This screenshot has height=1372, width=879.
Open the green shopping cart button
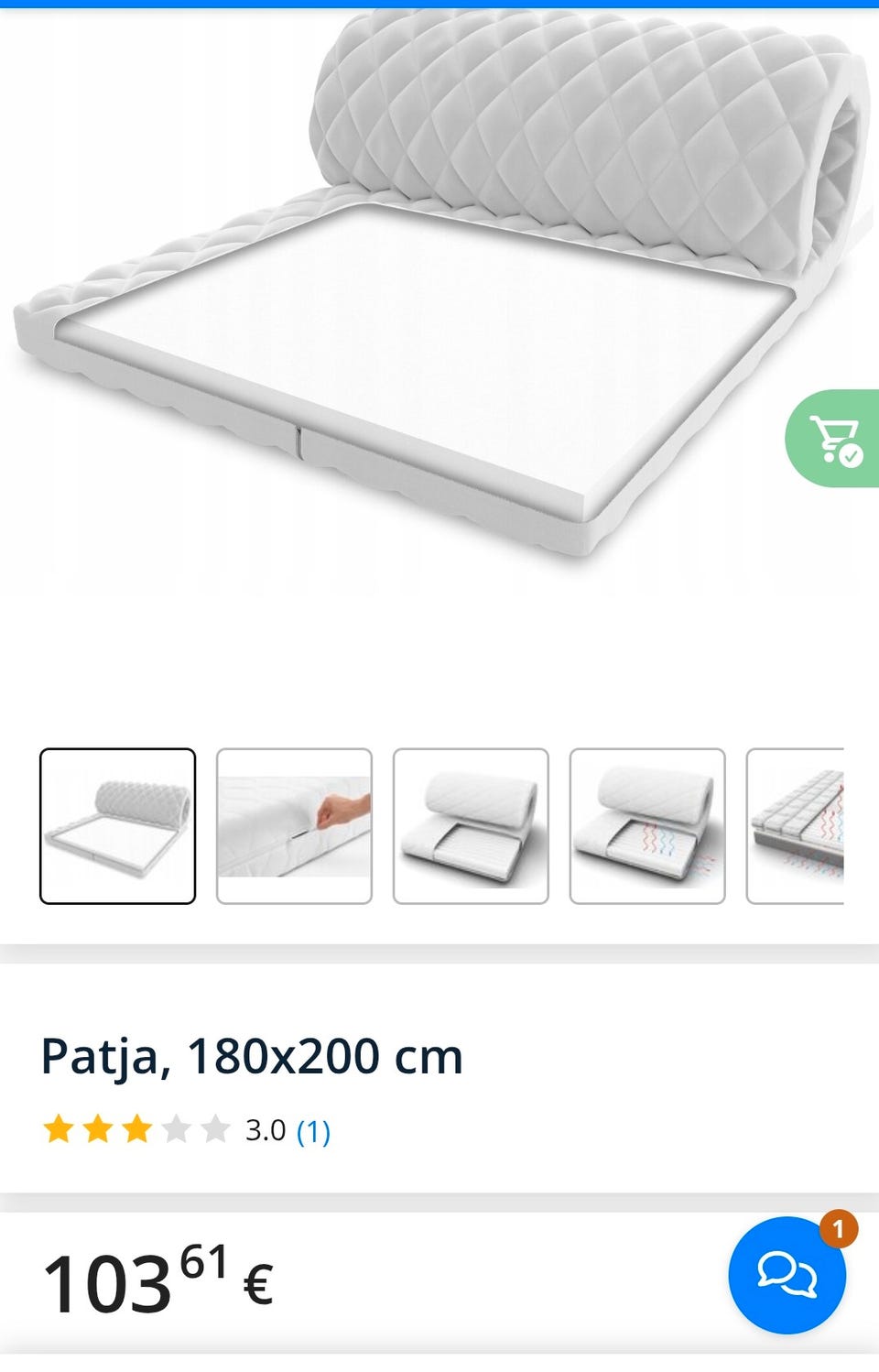[x=835, y=440]
